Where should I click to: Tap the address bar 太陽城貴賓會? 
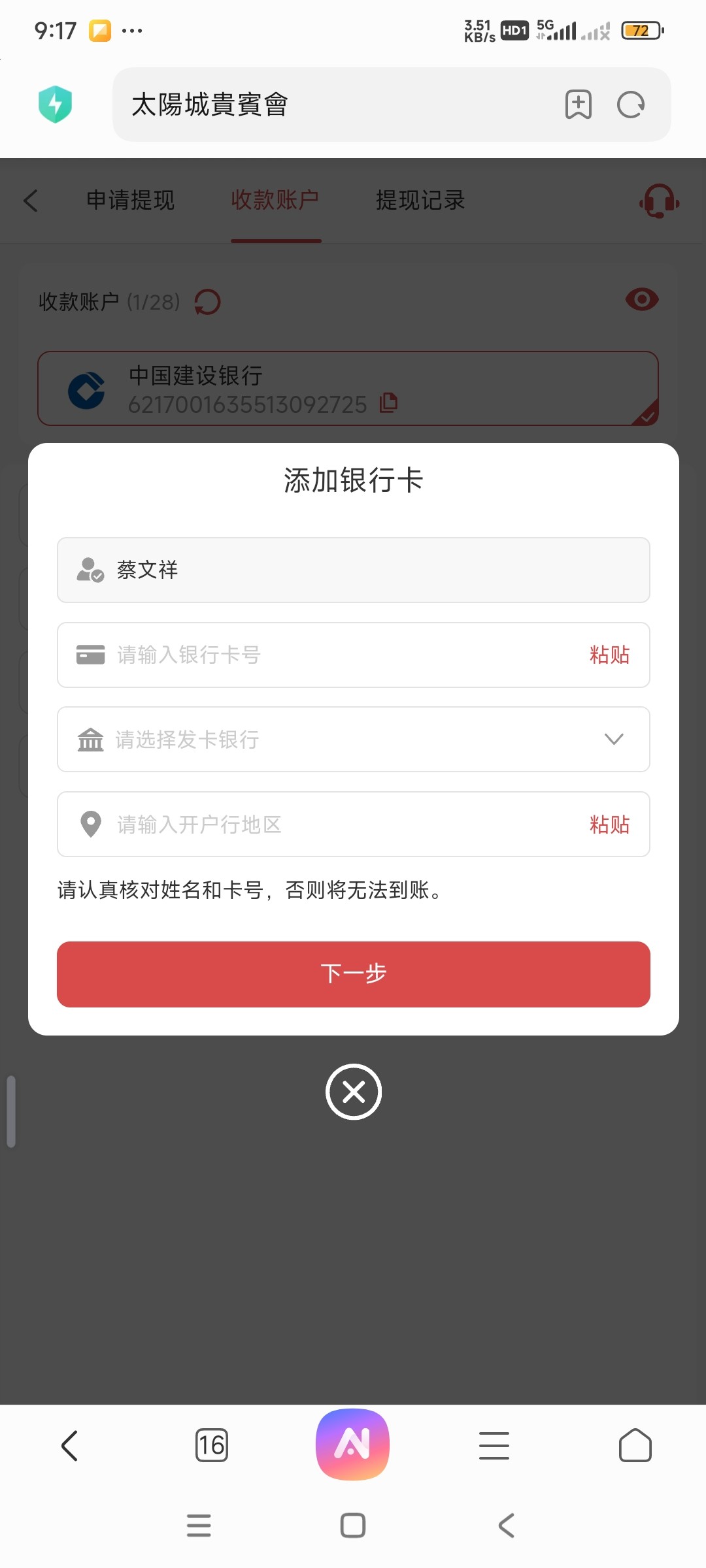coord(327,105)
